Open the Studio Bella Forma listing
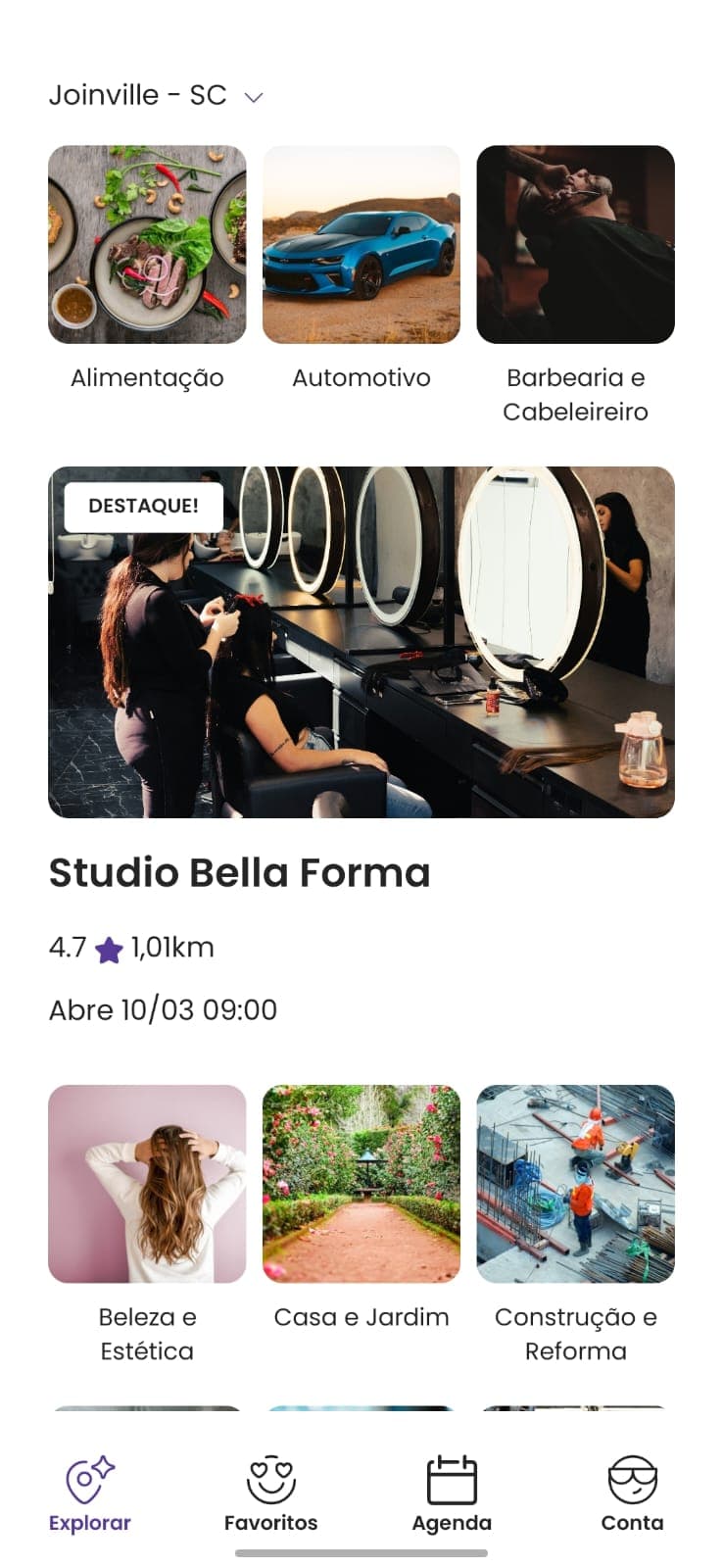Screen dimensions: 723x1568 [x=361, y=642]
